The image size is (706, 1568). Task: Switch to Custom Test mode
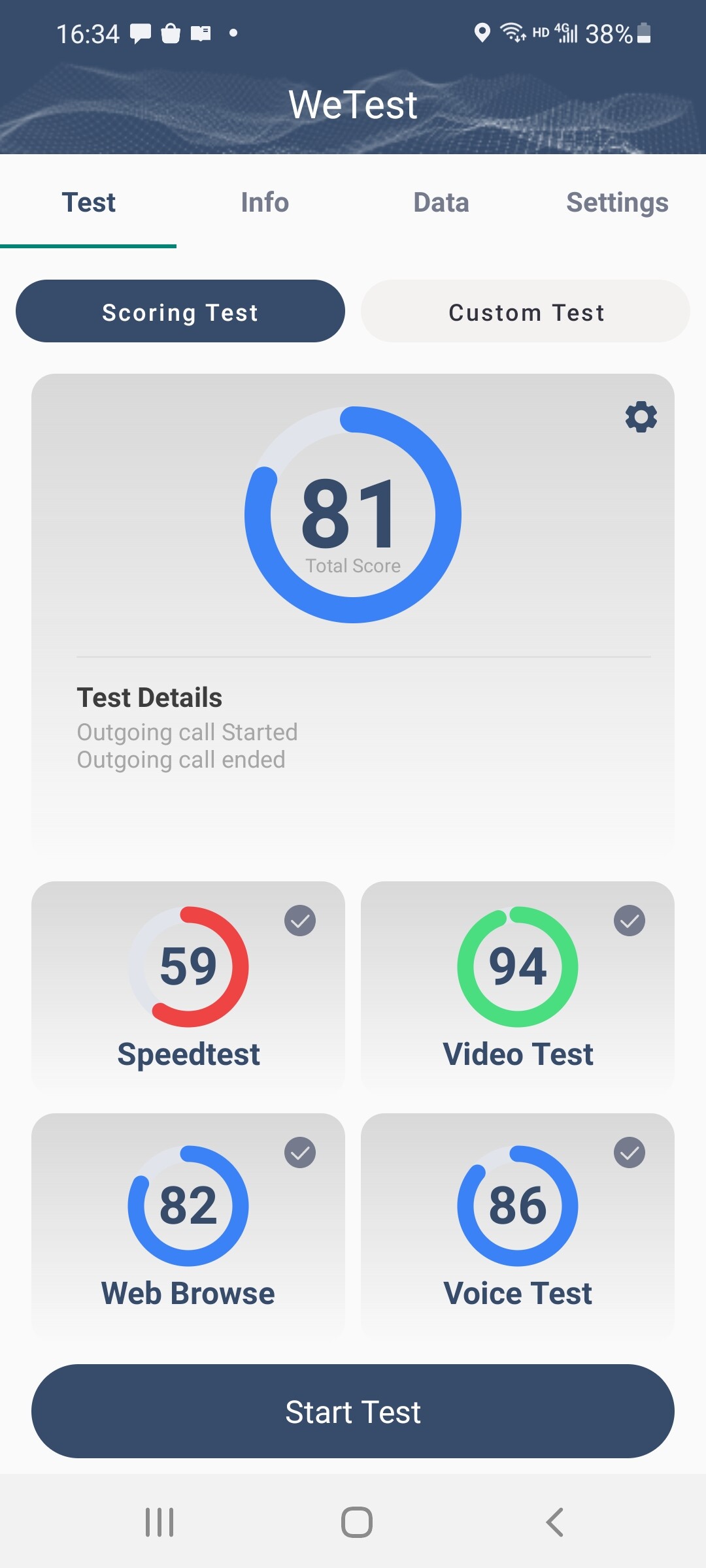coord(526,312)
